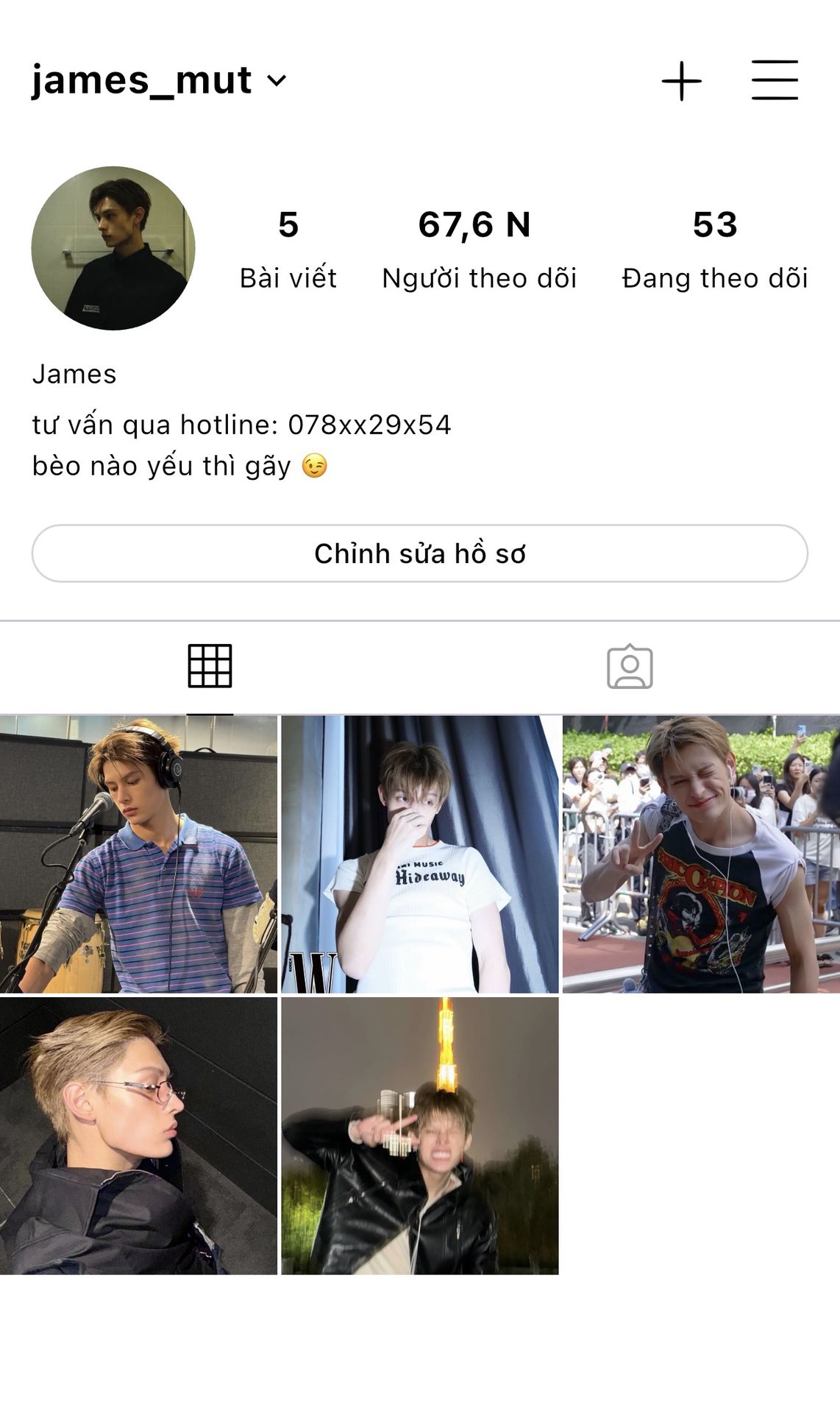Open the side-profile post with glasses
This screenshot has height=1413, width=840.
point(138,1136)
